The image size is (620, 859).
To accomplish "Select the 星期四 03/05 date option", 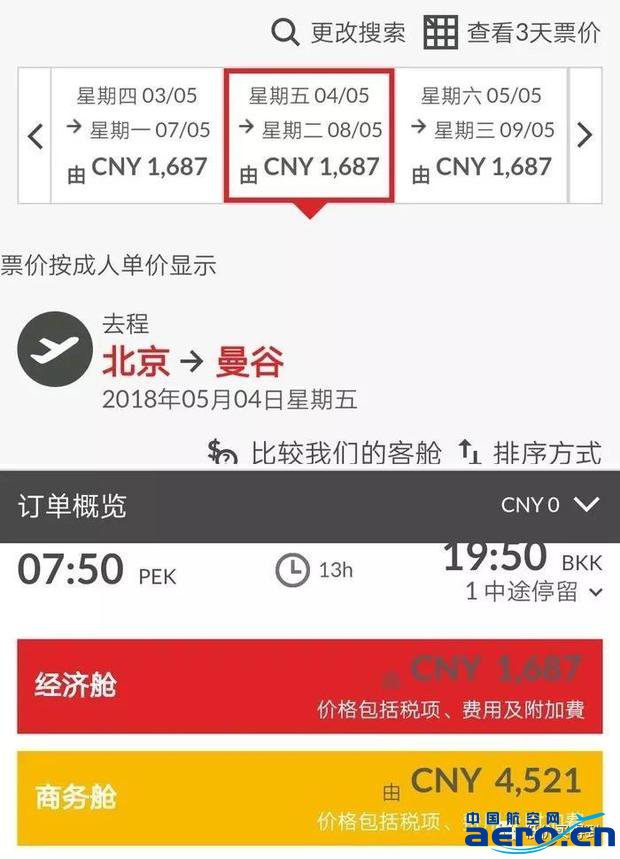I will click(138, 134).
